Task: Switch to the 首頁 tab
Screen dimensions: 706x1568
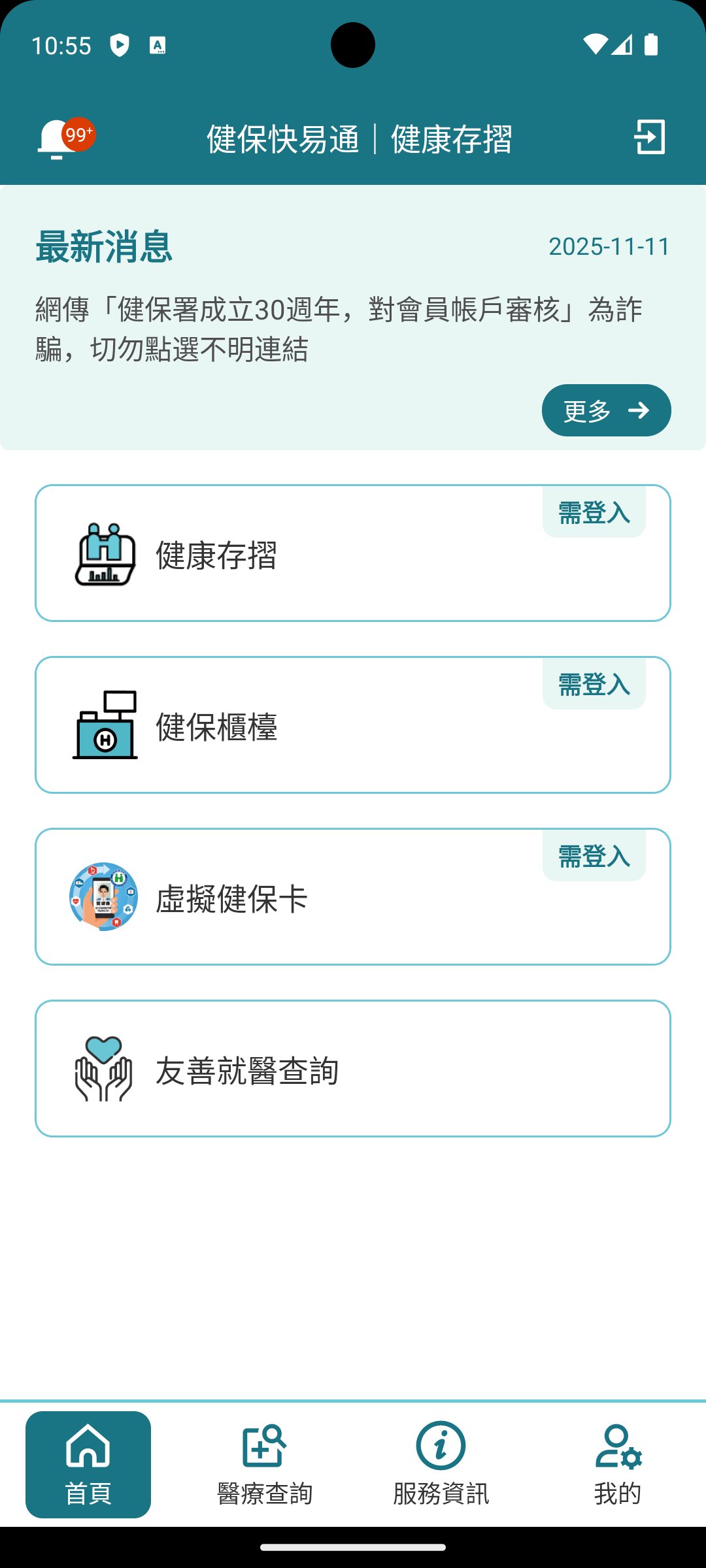Action: tap(88, 1465)
